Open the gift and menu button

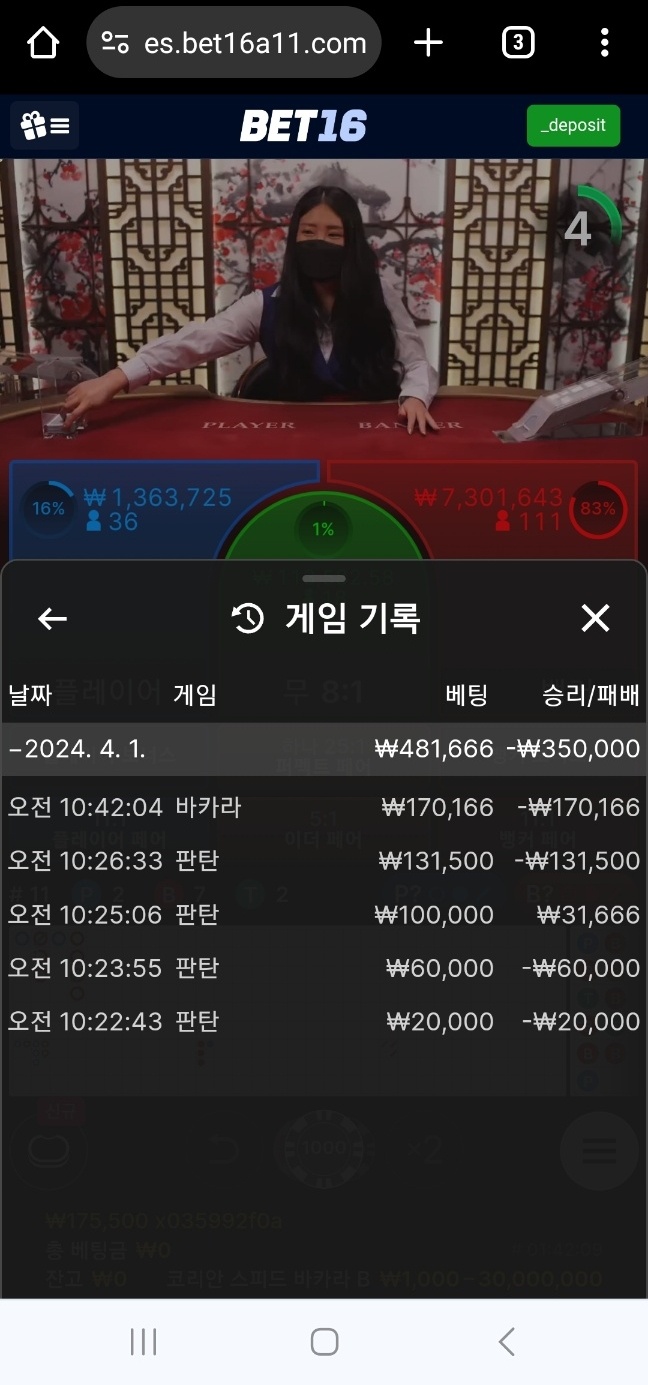45,126
